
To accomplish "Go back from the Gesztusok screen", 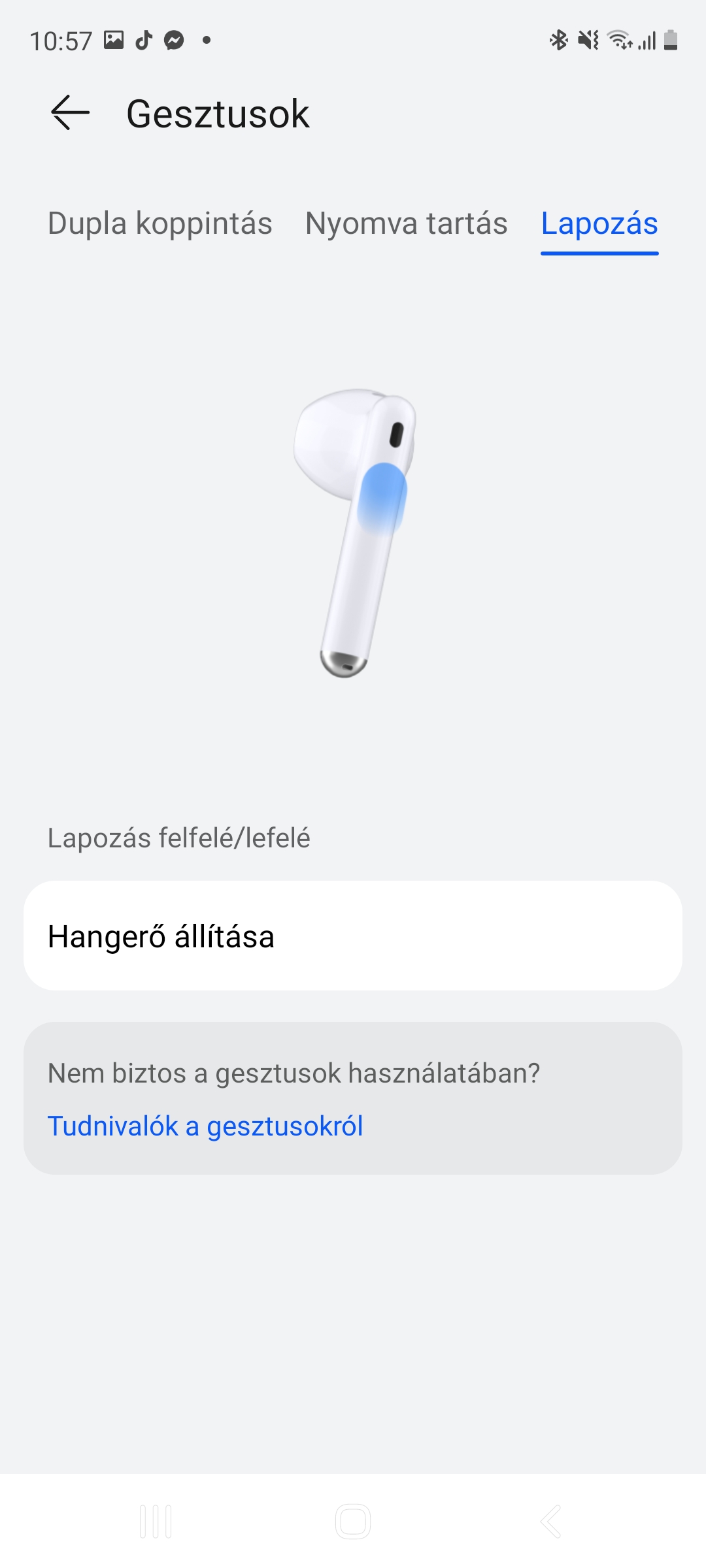I will (x=70, y=113).
